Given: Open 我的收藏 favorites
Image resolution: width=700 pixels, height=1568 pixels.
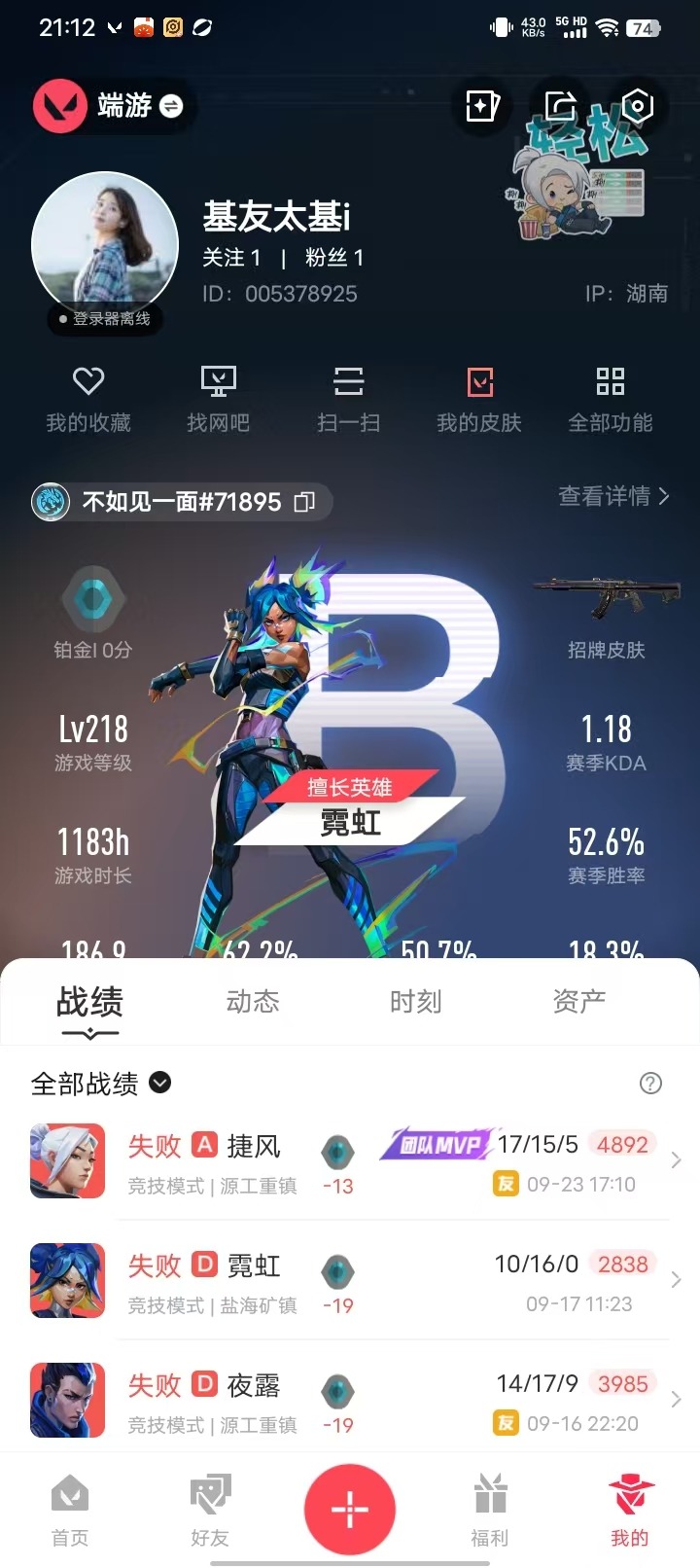Looking at the screenshot, I should [x=88, y=399].
